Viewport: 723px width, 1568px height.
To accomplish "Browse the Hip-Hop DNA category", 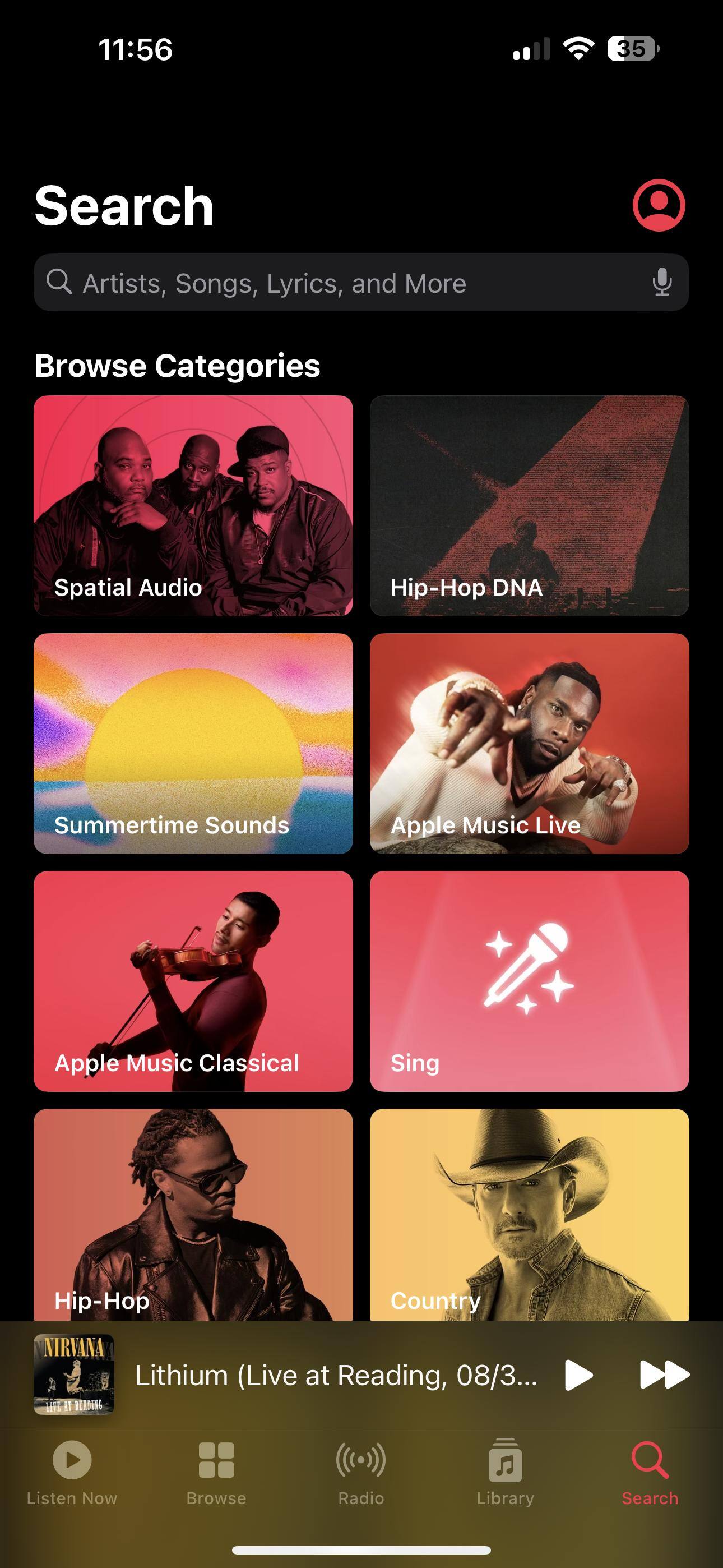I will pos(529,505).
